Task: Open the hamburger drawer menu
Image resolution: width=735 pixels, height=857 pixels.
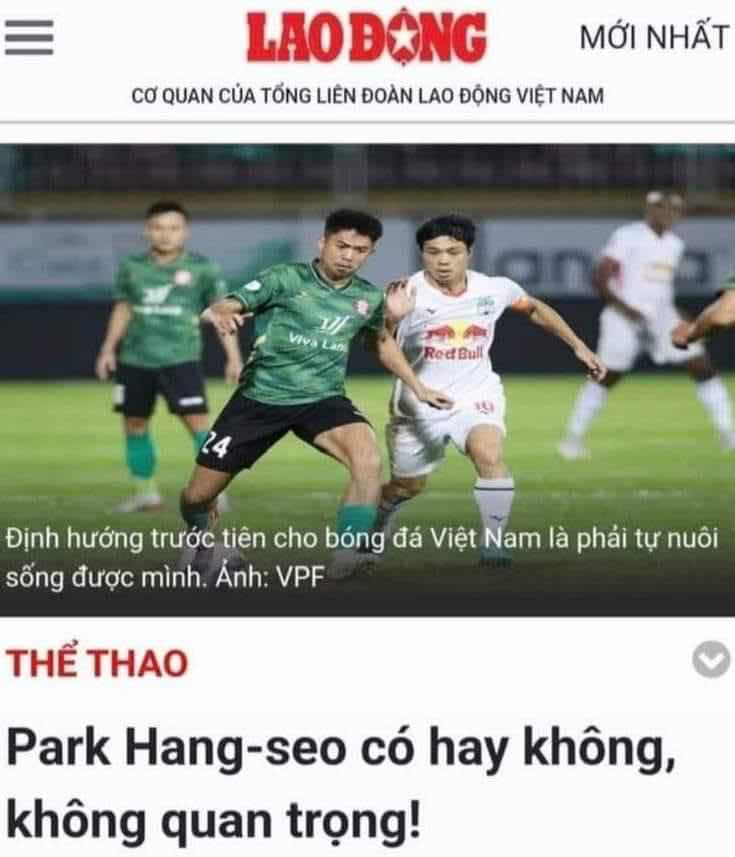Action: point(28,39)
